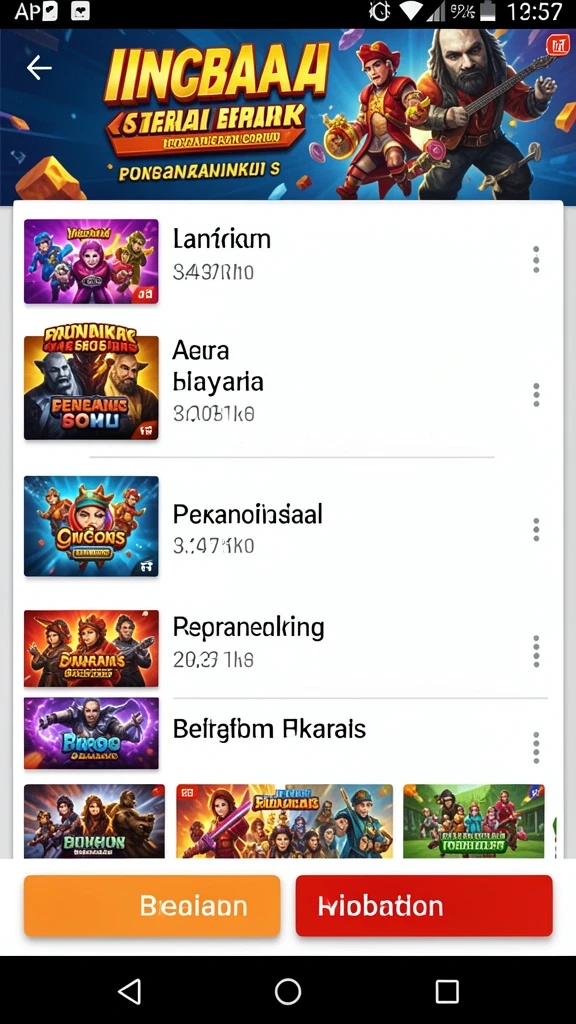
Task: Open the green soccer-field game thumbnail
Action: point(473,822)
